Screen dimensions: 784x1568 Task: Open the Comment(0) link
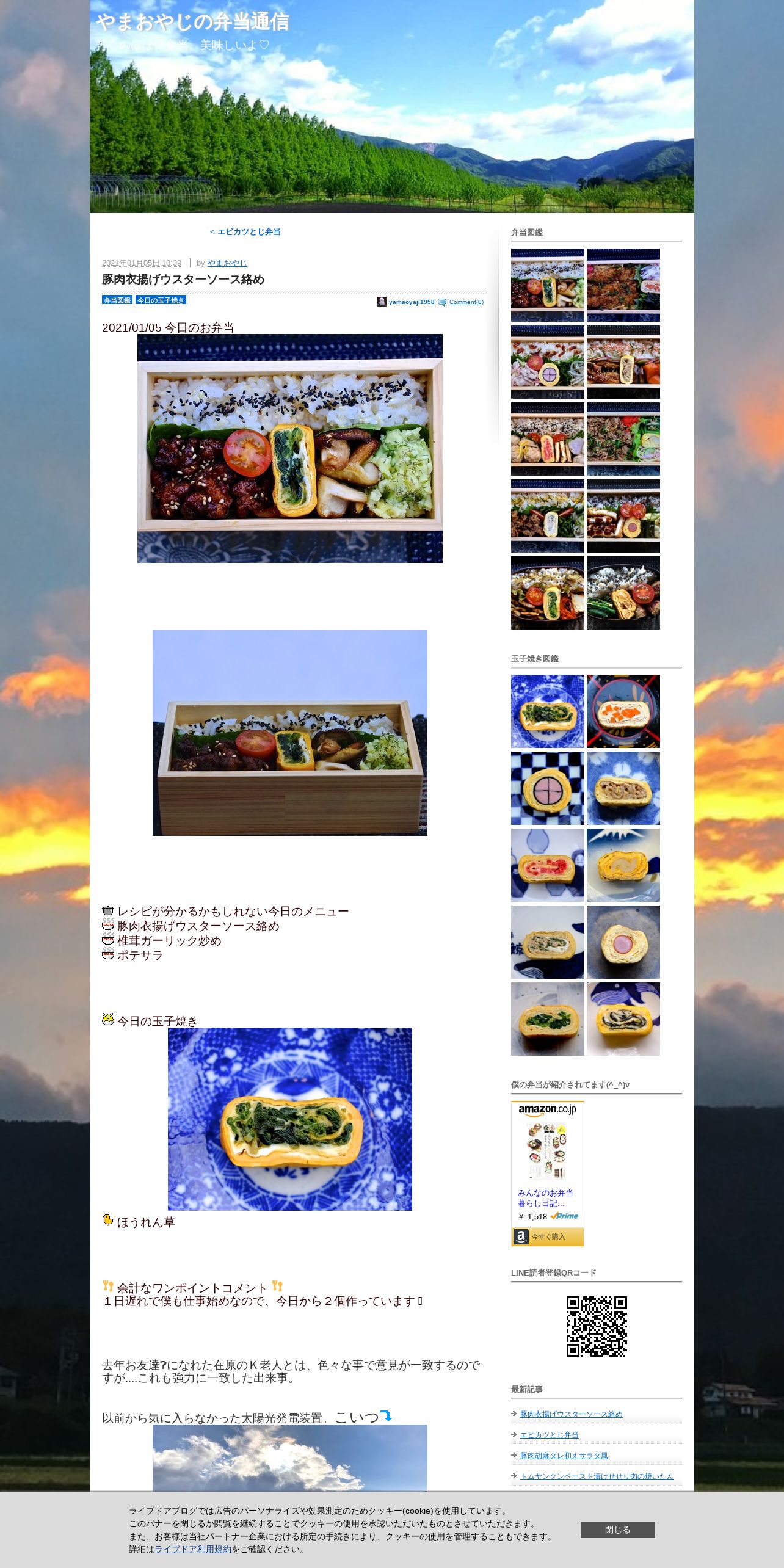[x=466, y=302]
